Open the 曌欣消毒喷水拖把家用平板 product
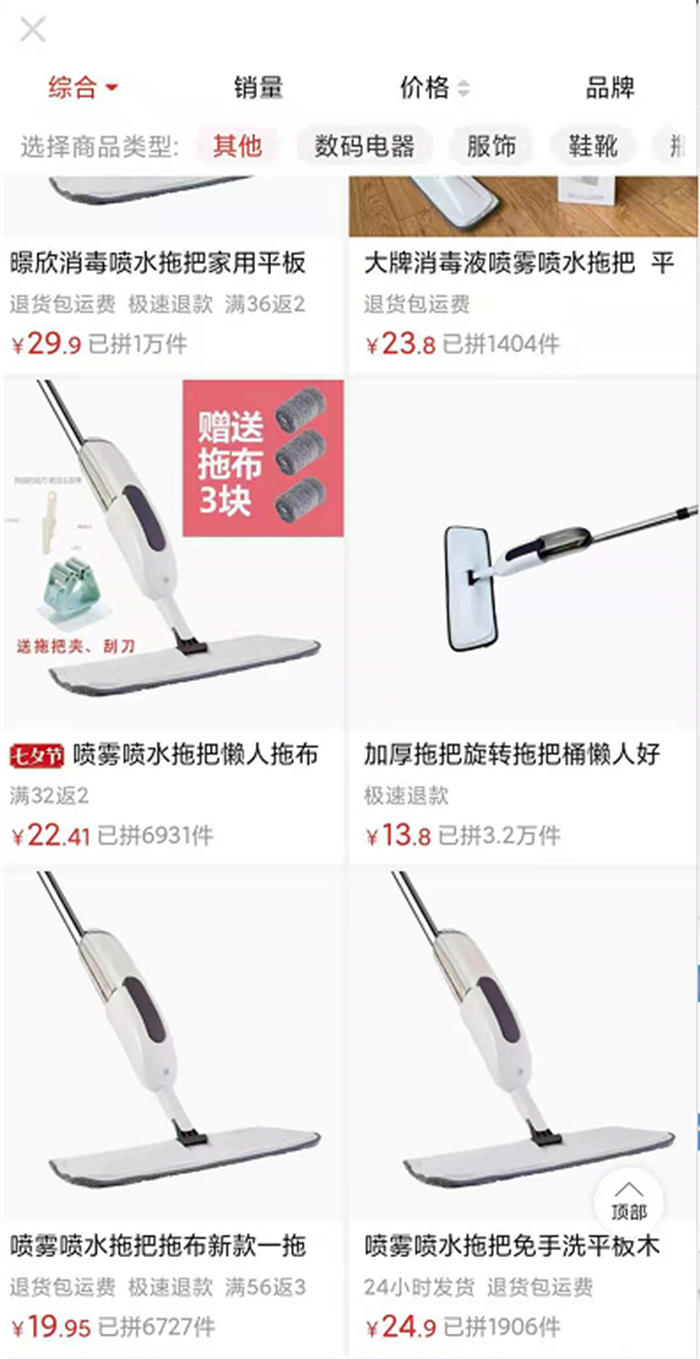 pos(158,264)
